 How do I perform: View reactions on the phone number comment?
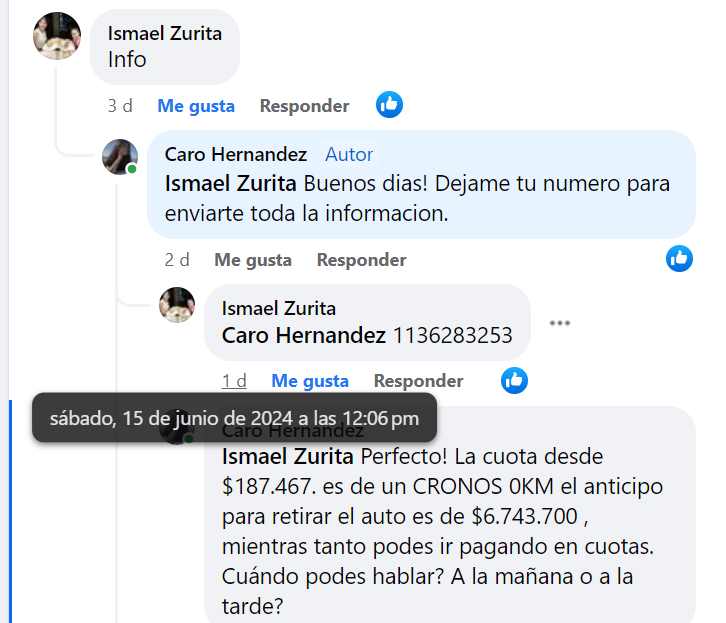click(514, 380)
